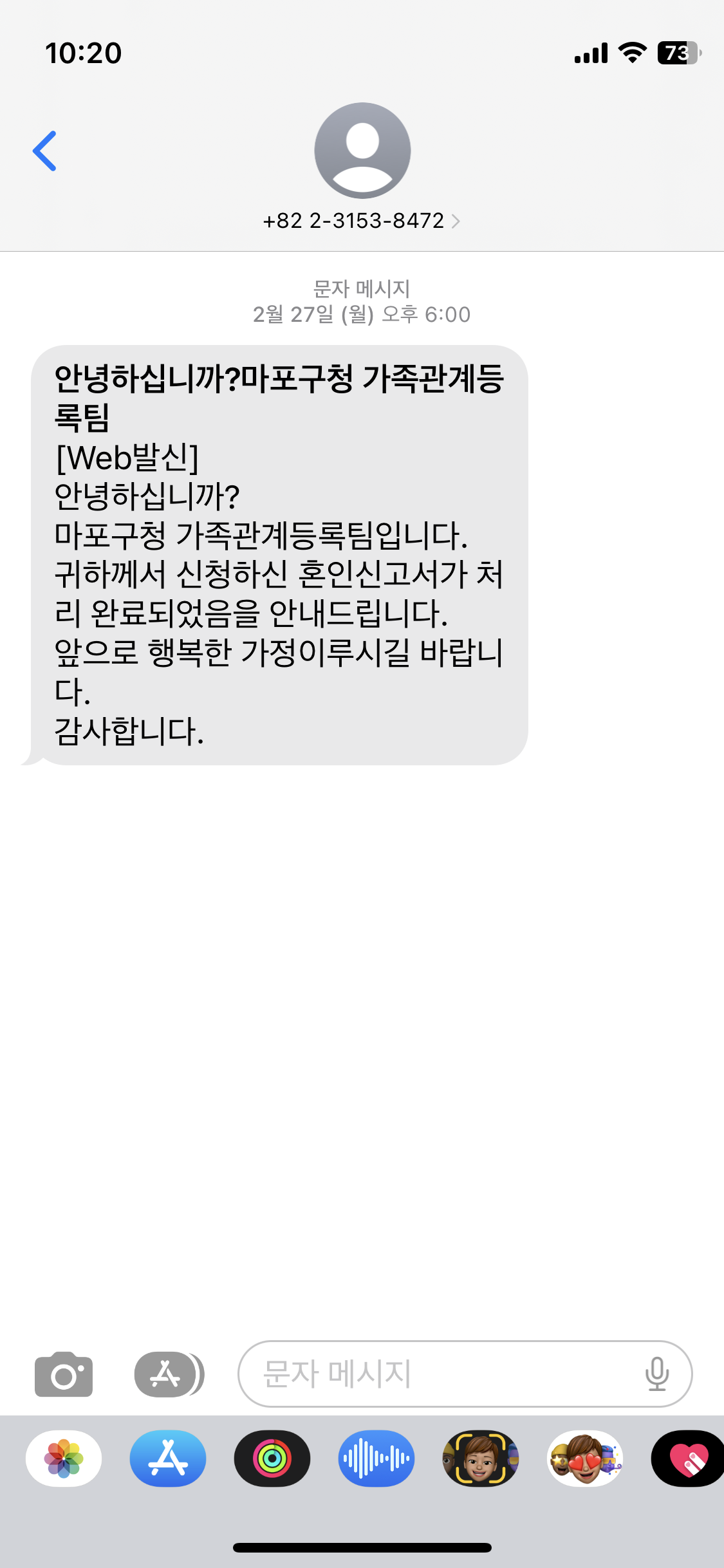Open the Memoji stickers app
724x1568 pixels.
[585, 1459]
